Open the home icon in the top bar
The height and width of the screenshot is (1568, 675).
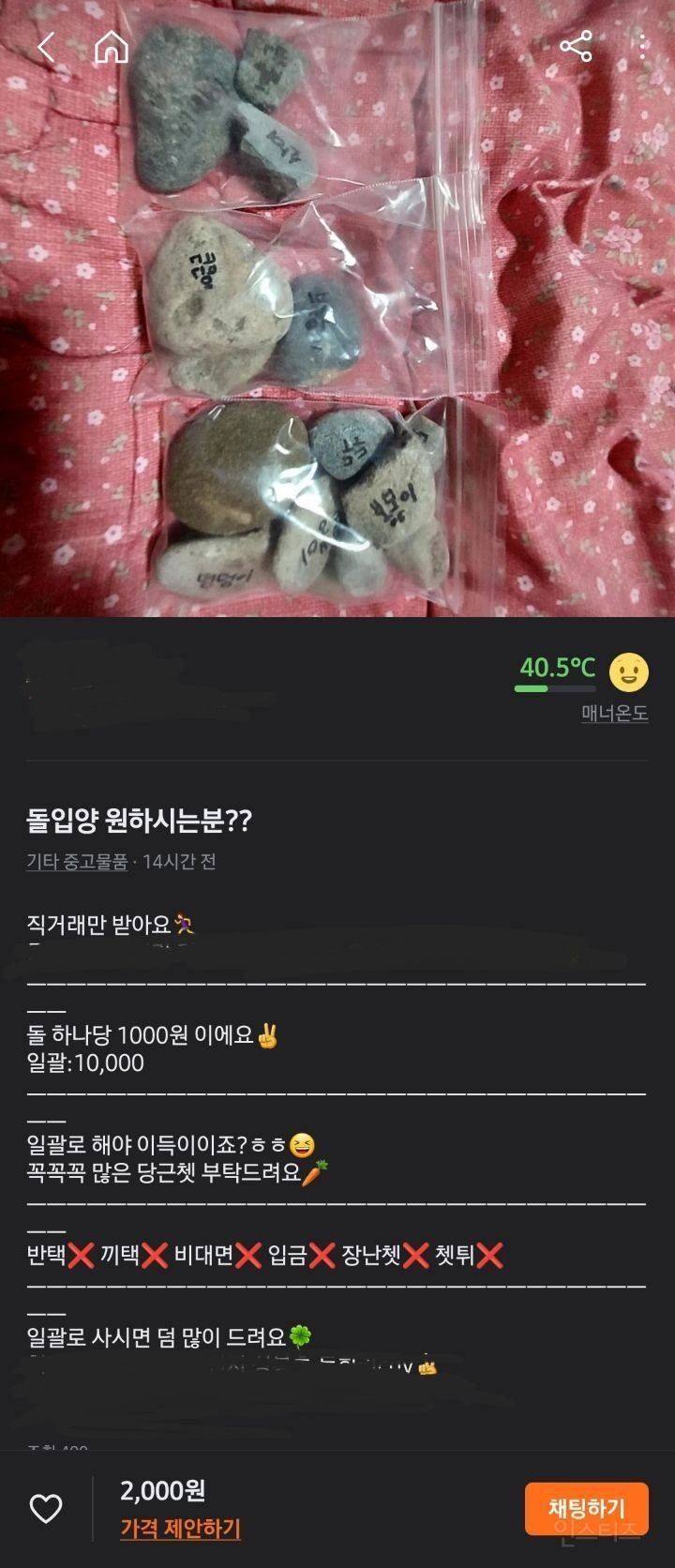(x=112, y=47)
